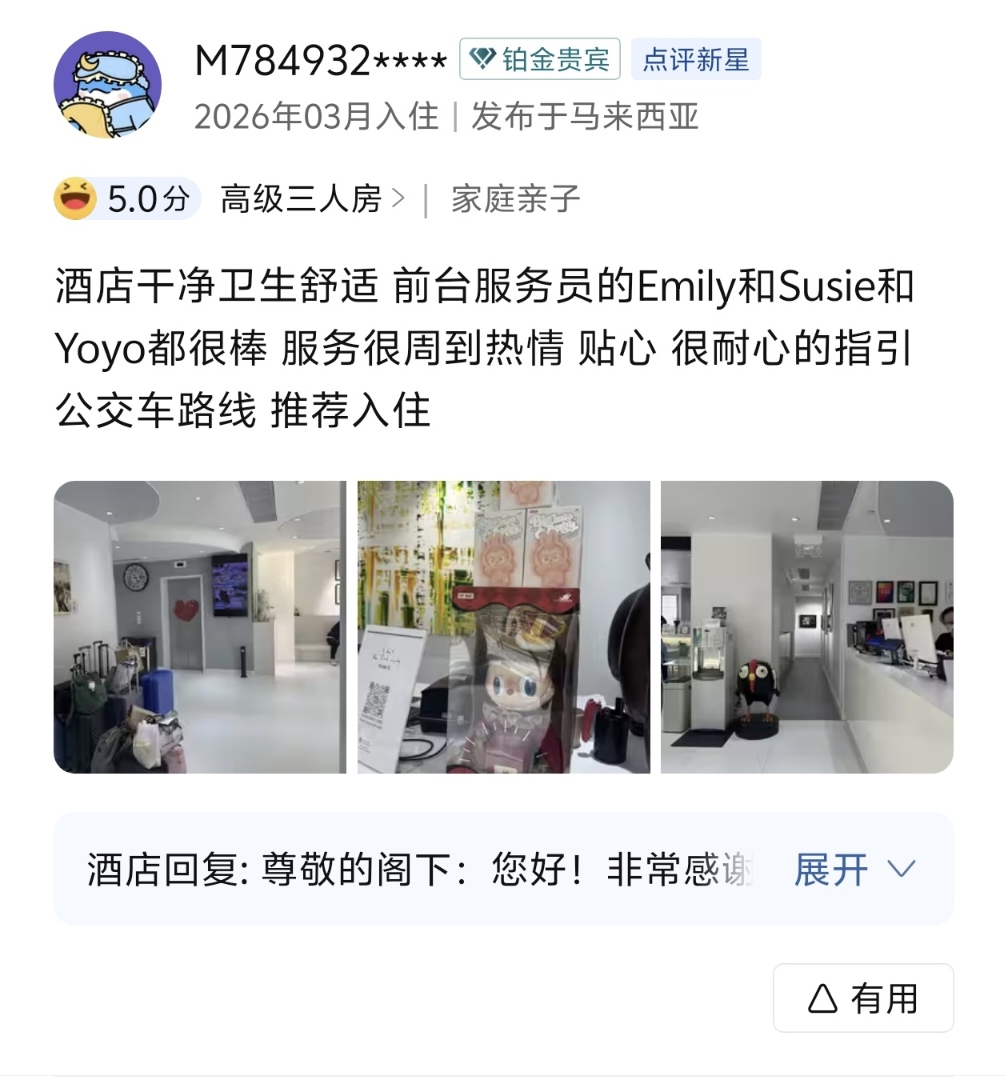Open the 高级三人房 room type link
This screenshot has width=1006, height=1083.
pyautogui.click(x=312, y=199)
